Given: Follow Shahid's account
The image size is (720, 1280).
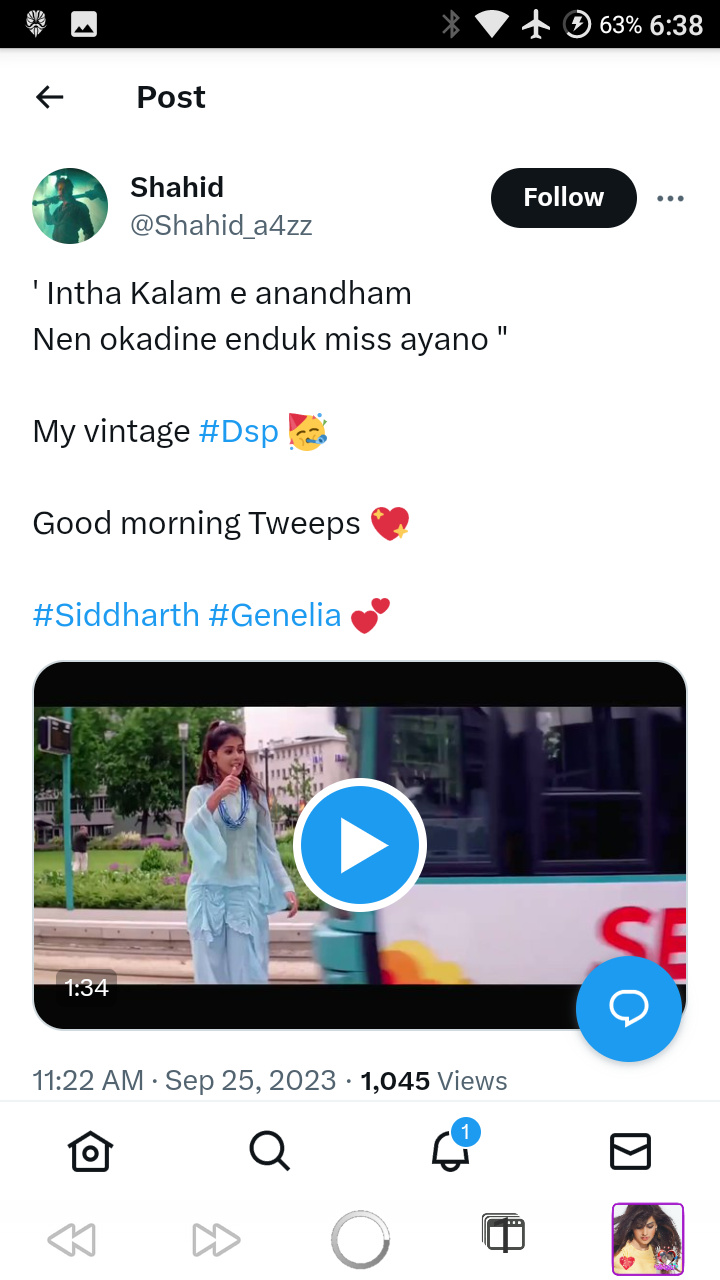Looking at the screenshot, I should click(563, 198).
